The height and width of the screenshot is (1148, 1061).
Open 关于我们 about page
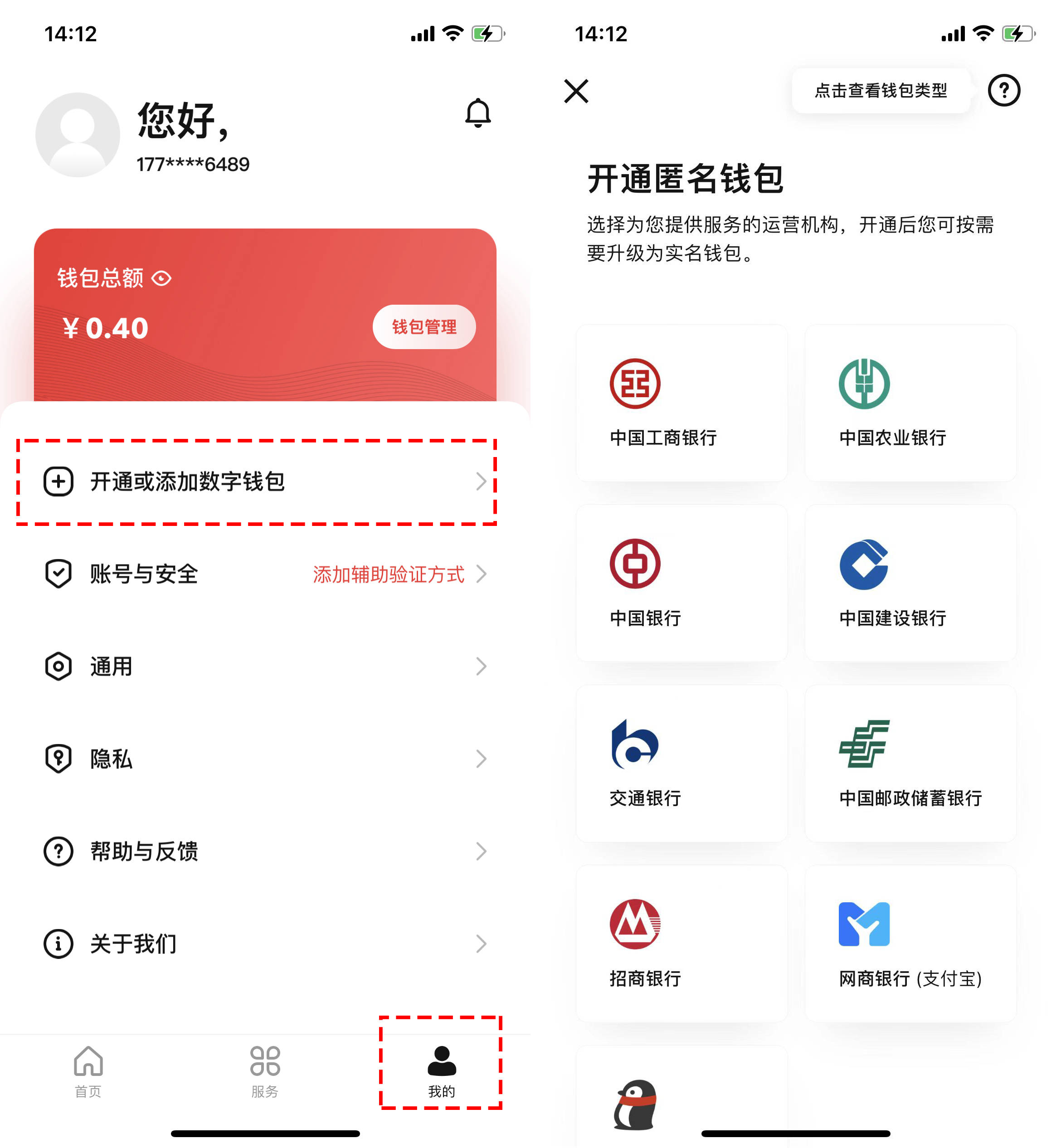[x=264, y=944]
